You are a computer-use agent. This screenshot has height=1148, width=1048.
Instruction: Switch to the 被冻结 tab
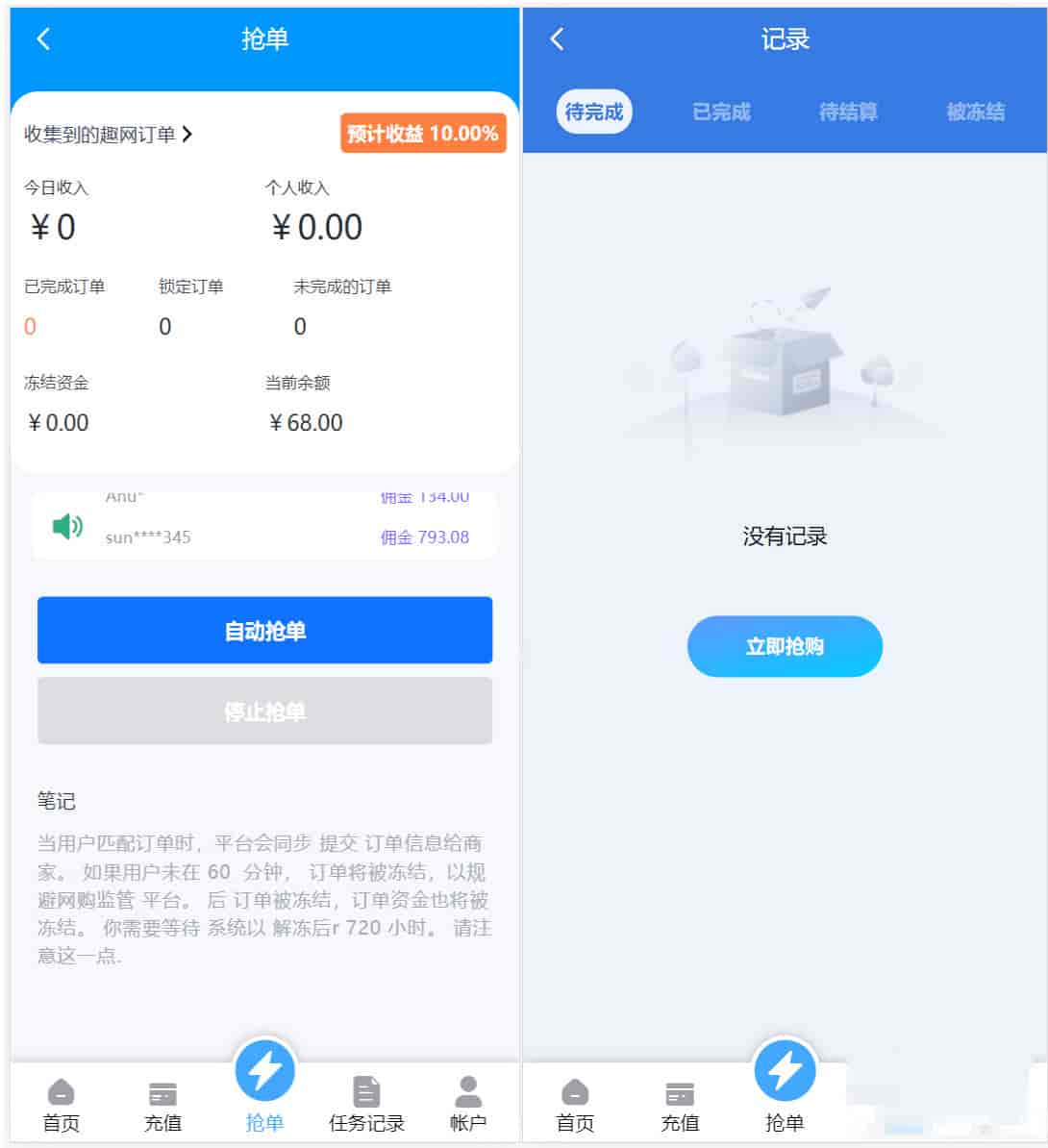coord(975,112)
